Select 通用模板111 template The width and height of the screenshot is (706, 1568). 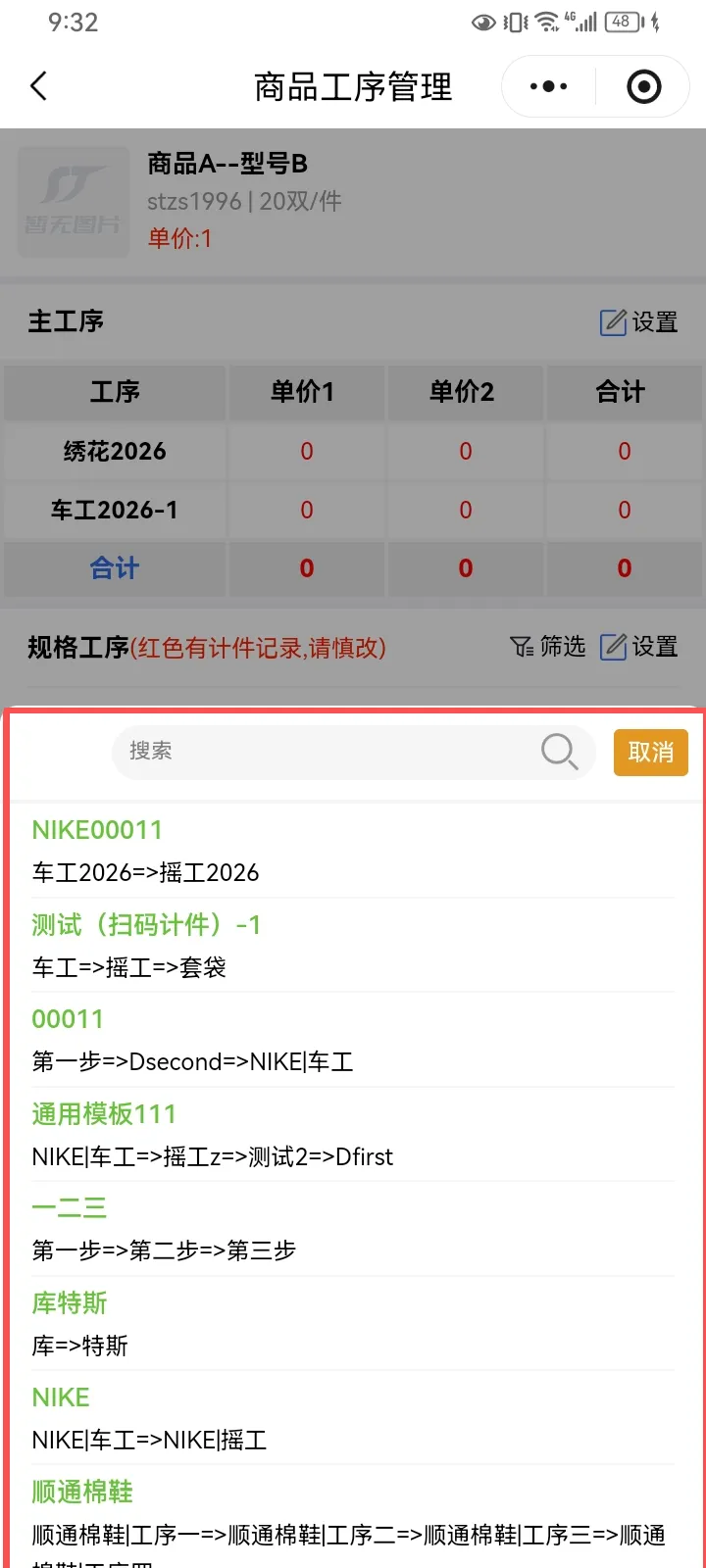(353, 1135)
